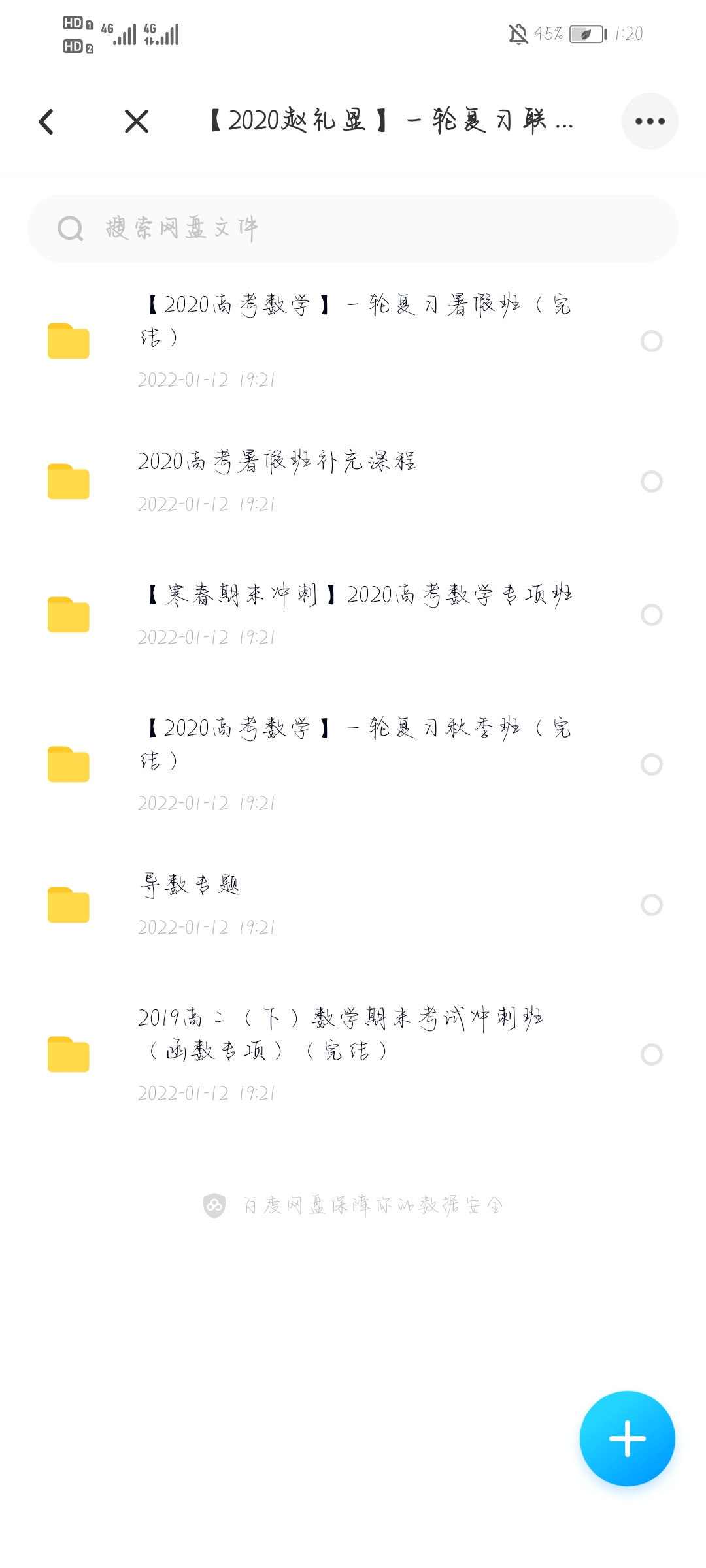
Task: Open the three-dot overflow menu
Action: click(650, 122)
